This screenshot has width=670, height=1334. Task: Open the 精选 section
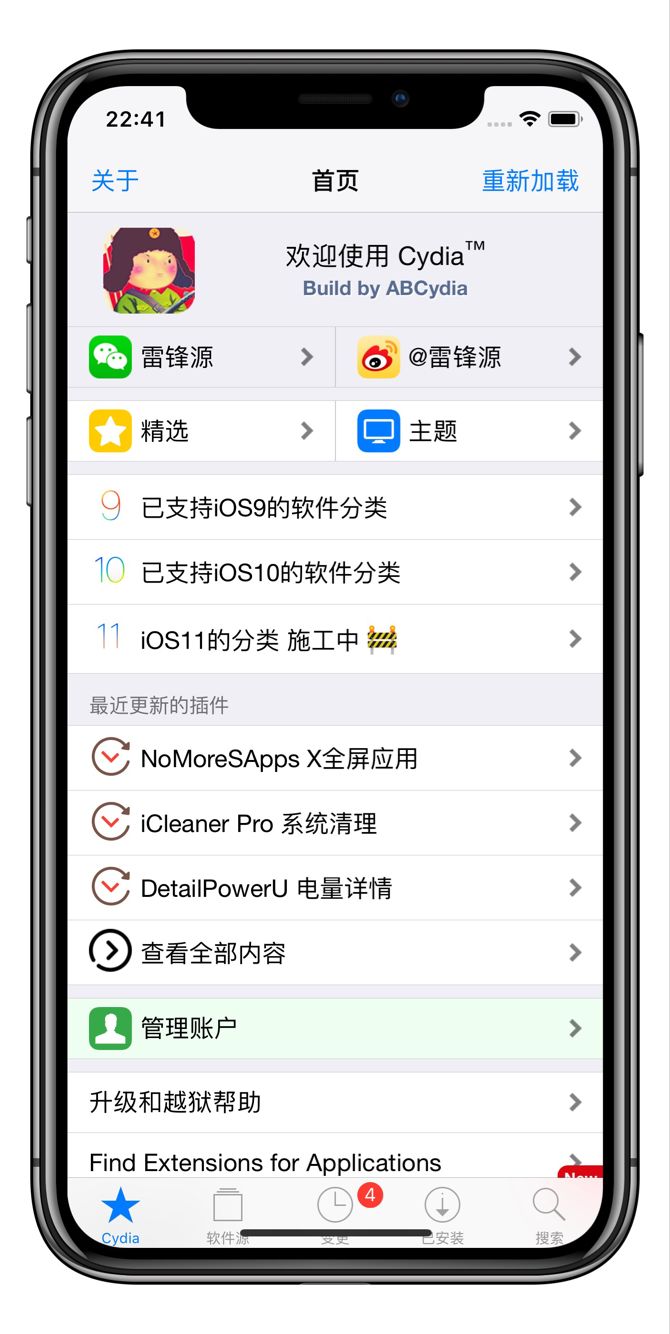coord(201,431)
